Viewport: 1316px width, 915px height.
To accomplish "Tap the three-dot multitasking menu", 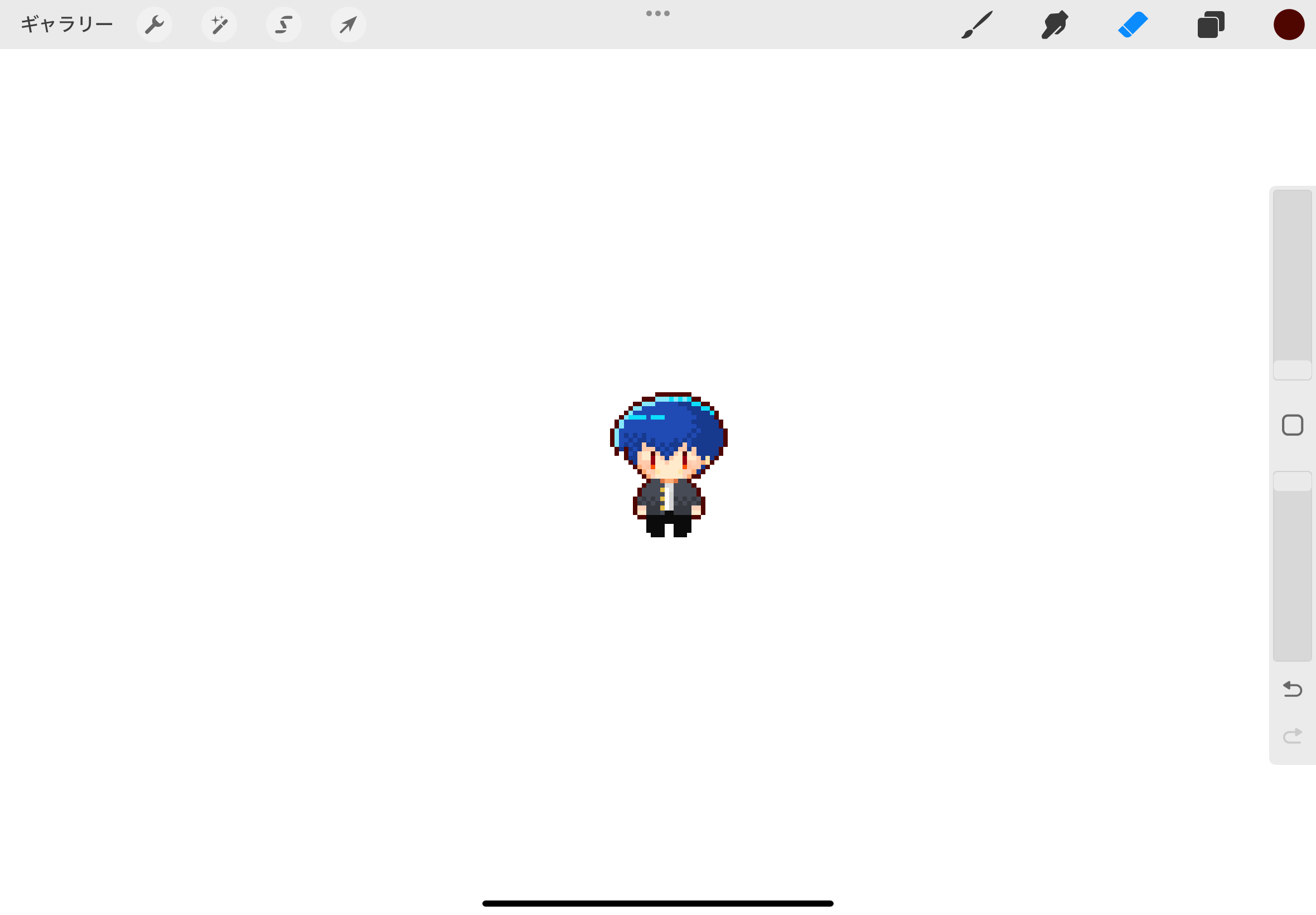I will [x=657, y=13].
